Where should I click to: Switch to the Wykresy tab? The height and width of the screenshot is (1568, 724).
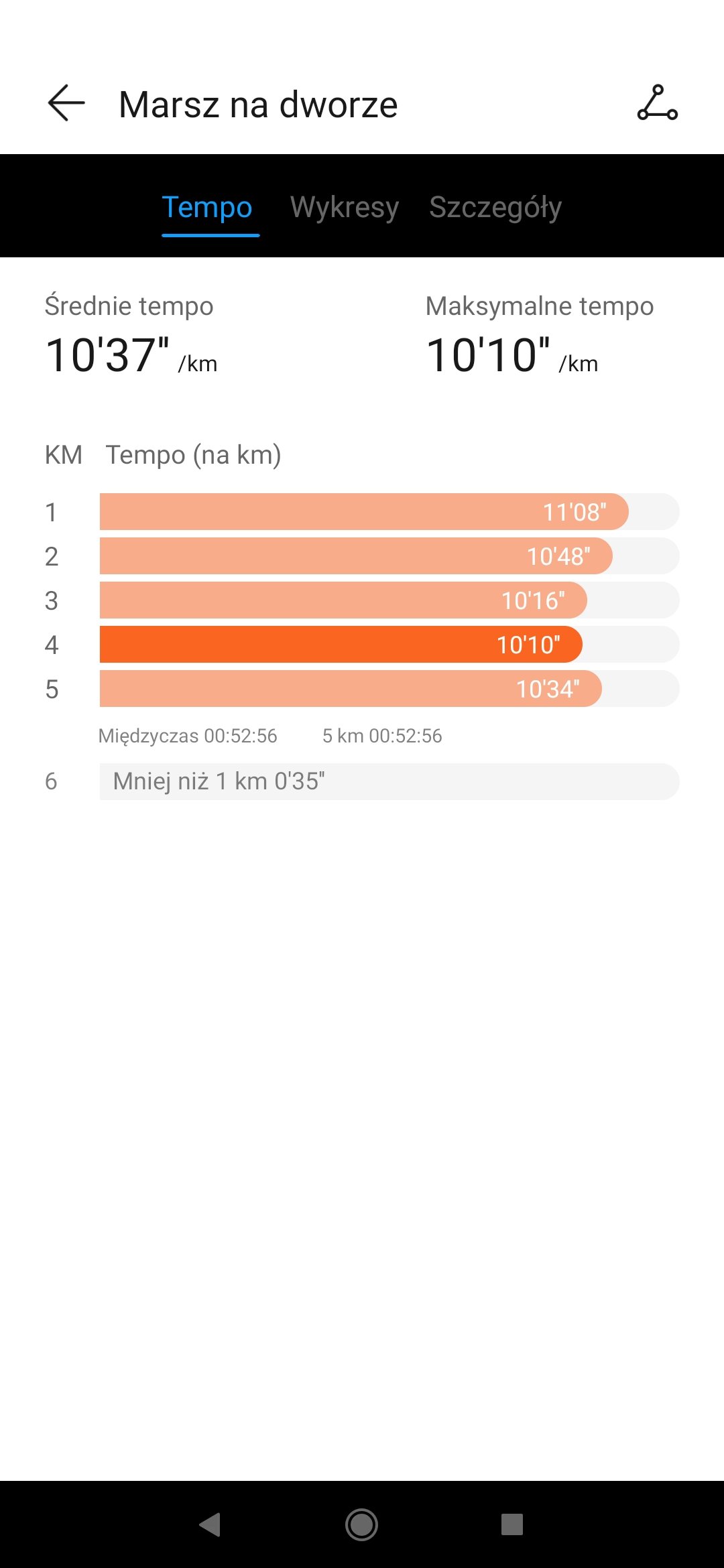[345, 208]
